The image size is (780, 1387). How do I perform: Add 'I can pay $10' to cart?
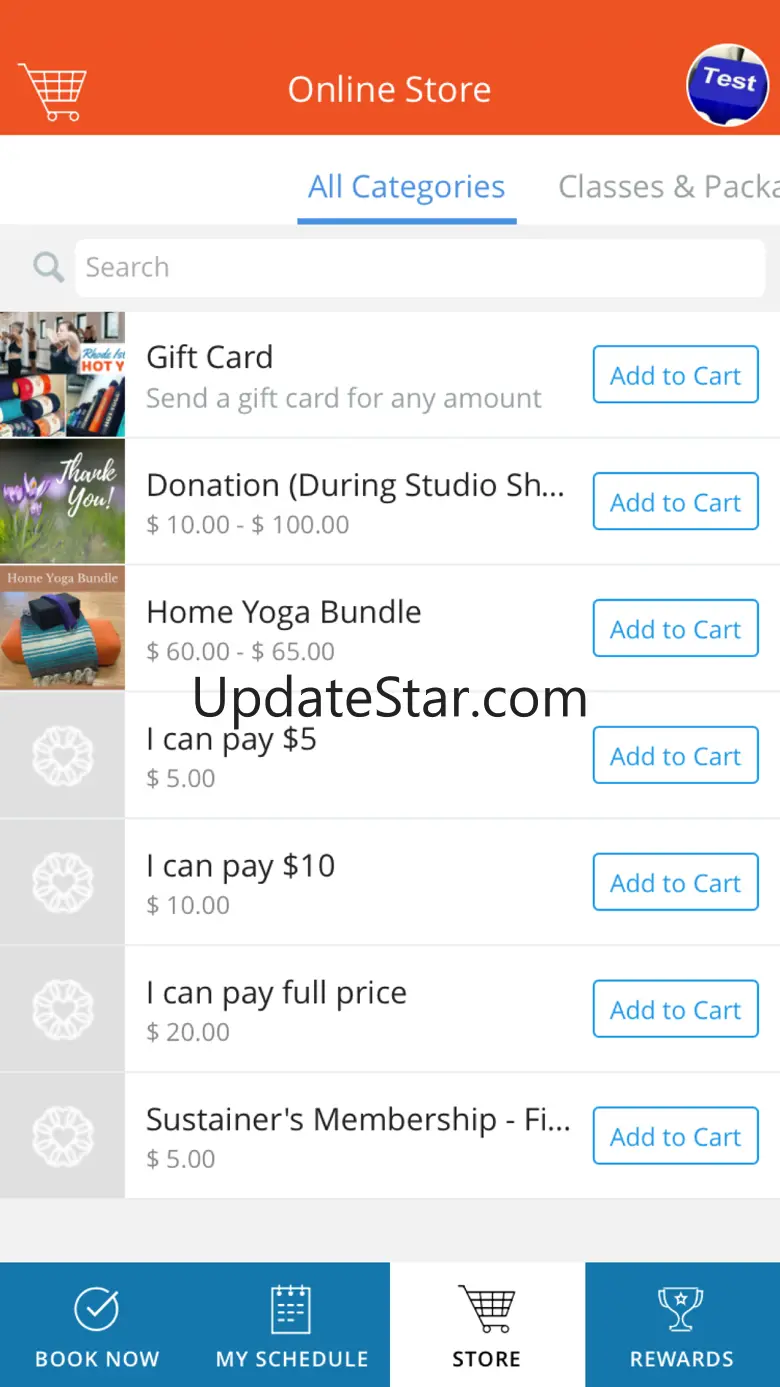[676, 883]
